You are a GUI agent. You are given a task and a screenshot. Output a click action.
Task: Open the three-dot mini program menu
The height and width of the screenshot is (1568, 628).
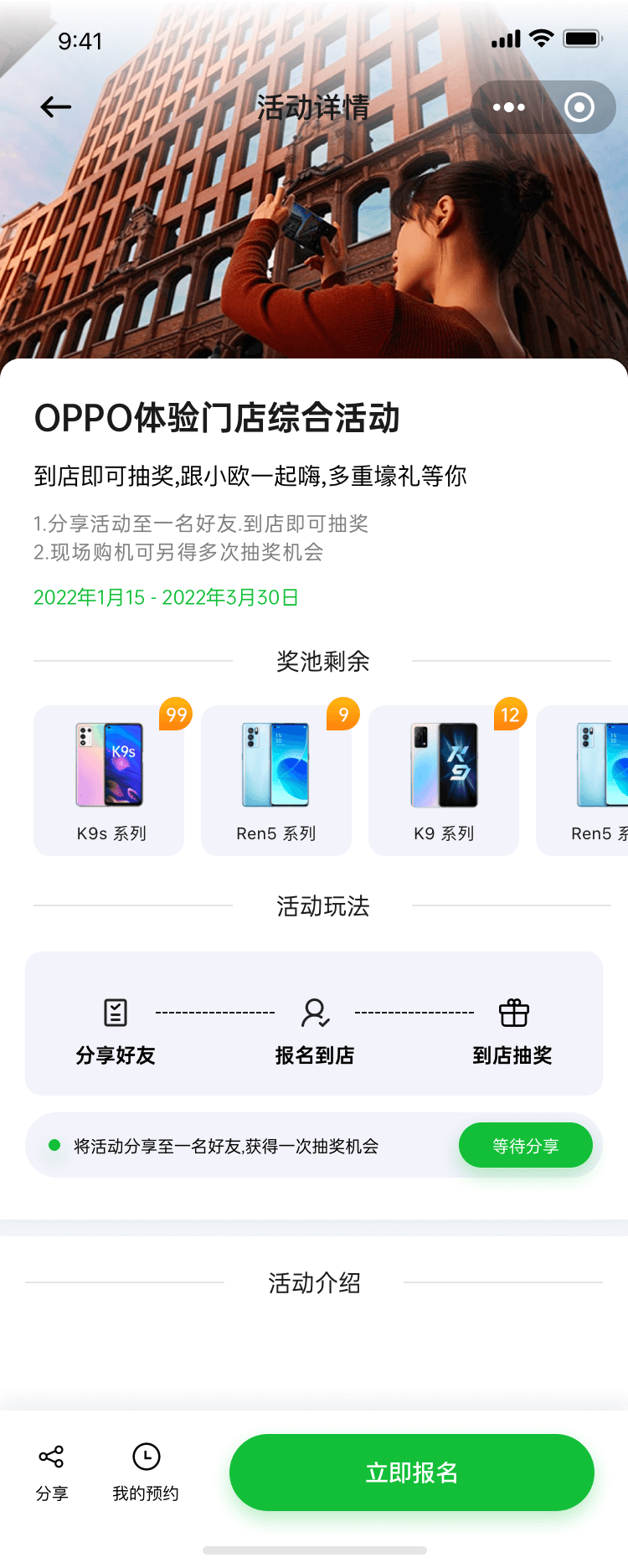pos(509,107)
